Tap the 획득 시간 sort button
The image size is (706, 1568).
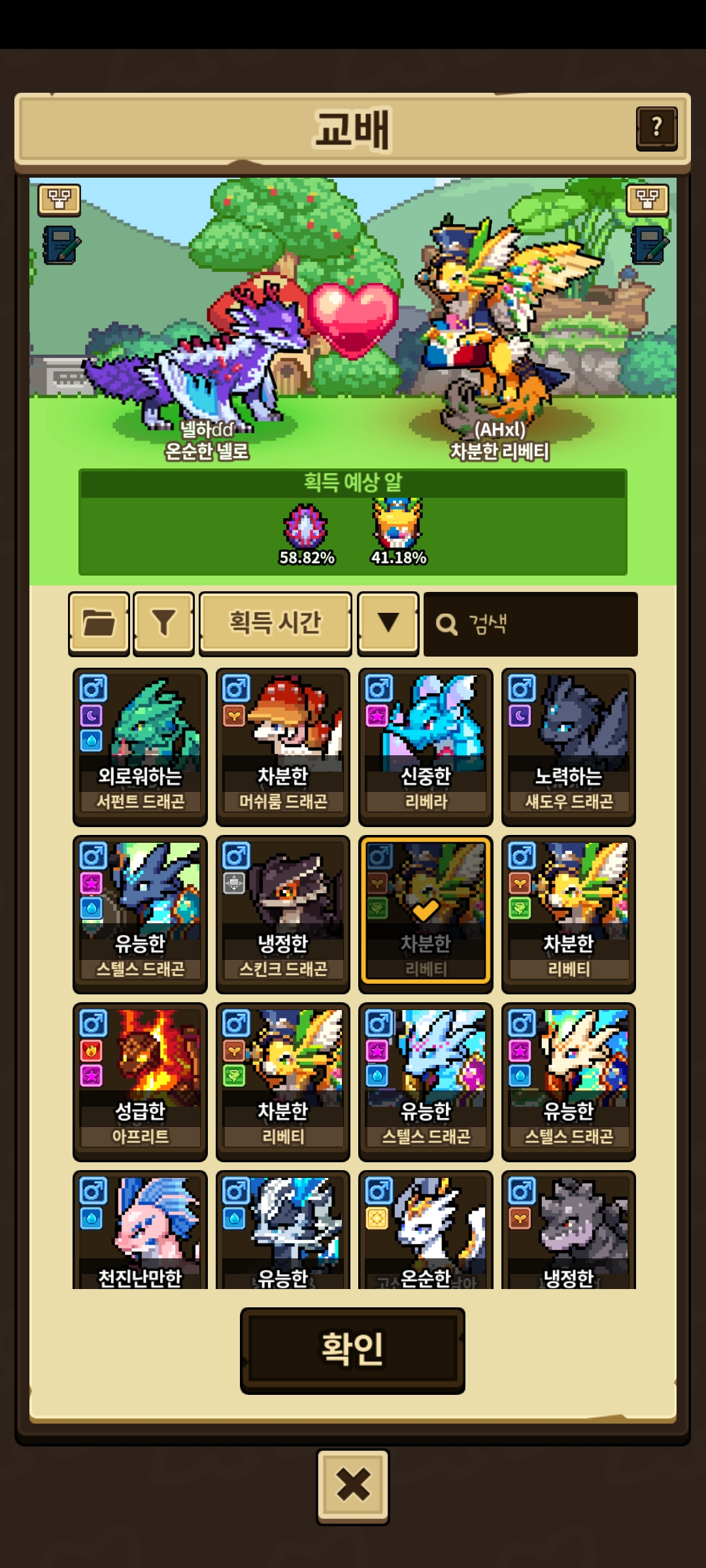tap(275, 623)
